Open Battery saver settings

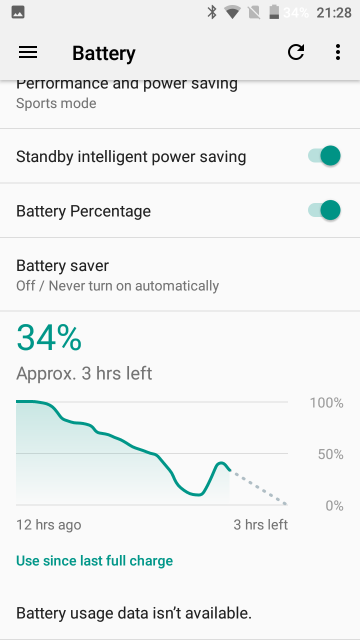(x=180, y=274)
